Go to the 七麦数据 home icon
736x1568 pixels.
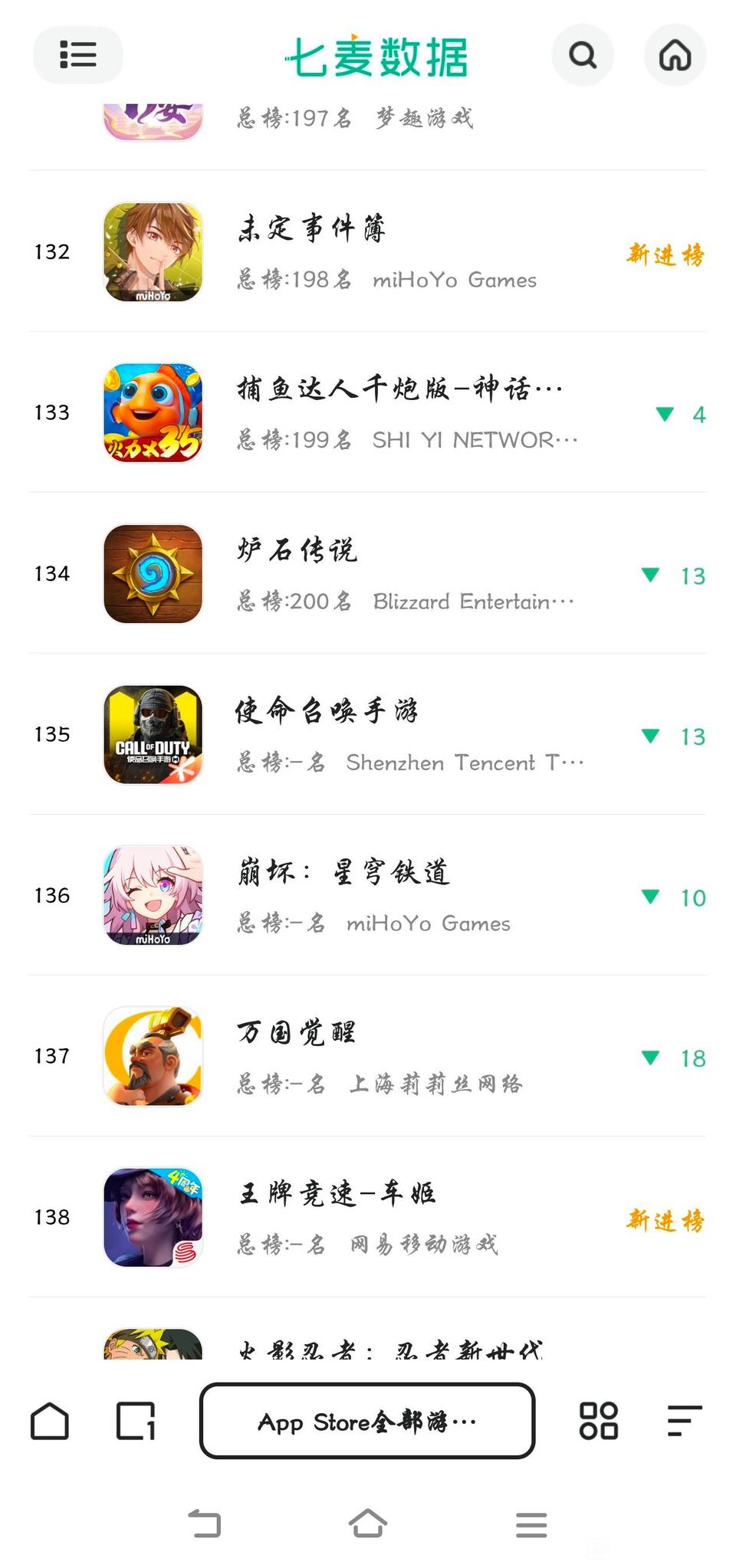(x=675, y=55)
